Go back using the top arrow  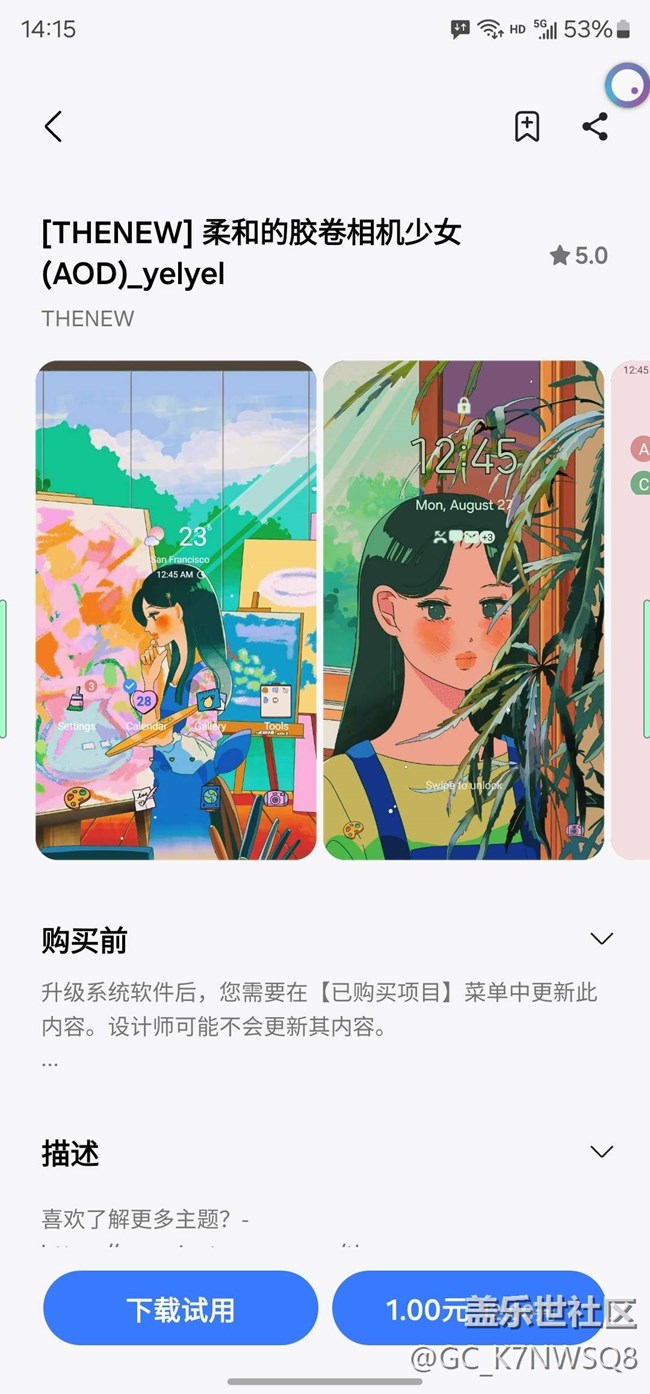(53, 126)
